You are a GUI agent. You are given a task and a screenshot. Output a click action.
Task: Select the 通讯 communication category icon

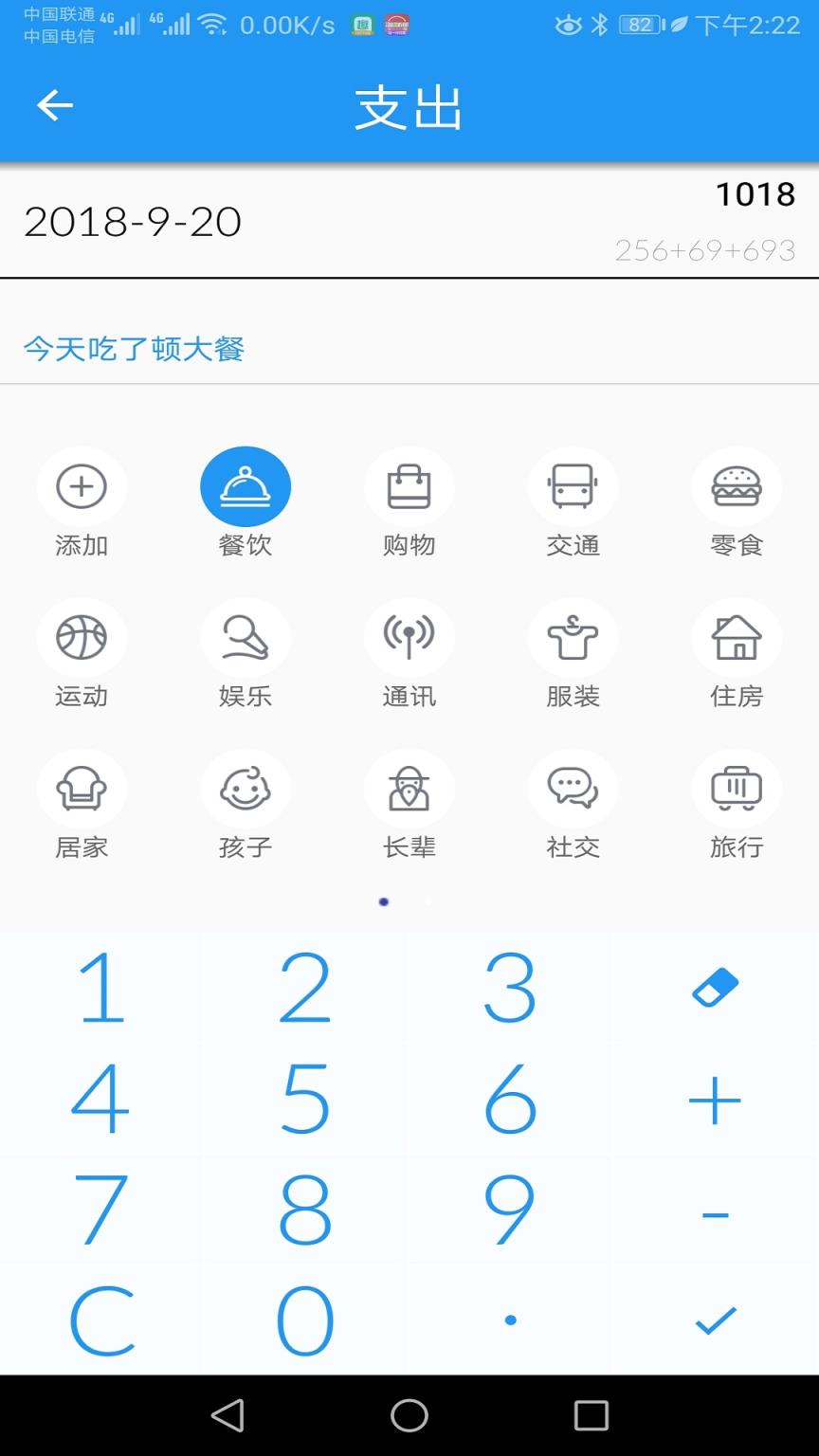409,637
